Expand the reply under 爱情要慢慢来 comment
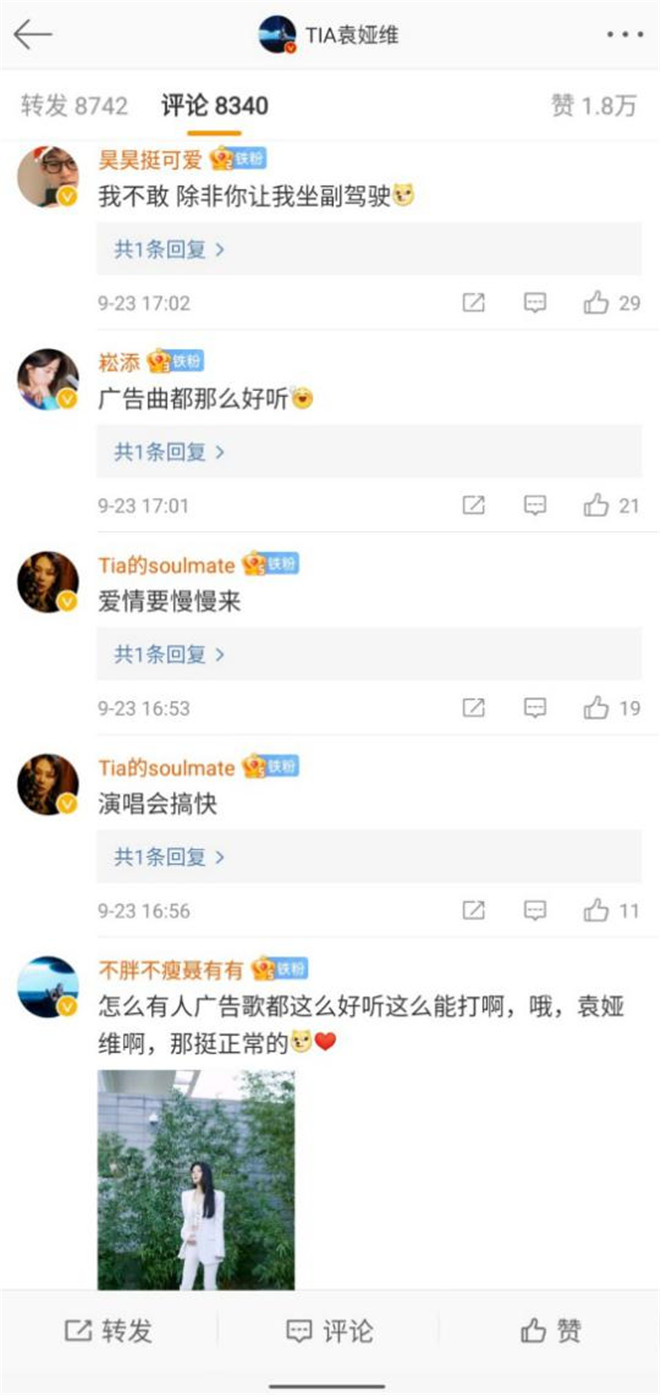The height and width of the screenshot is (1395, 660). (x=170, y=655)
